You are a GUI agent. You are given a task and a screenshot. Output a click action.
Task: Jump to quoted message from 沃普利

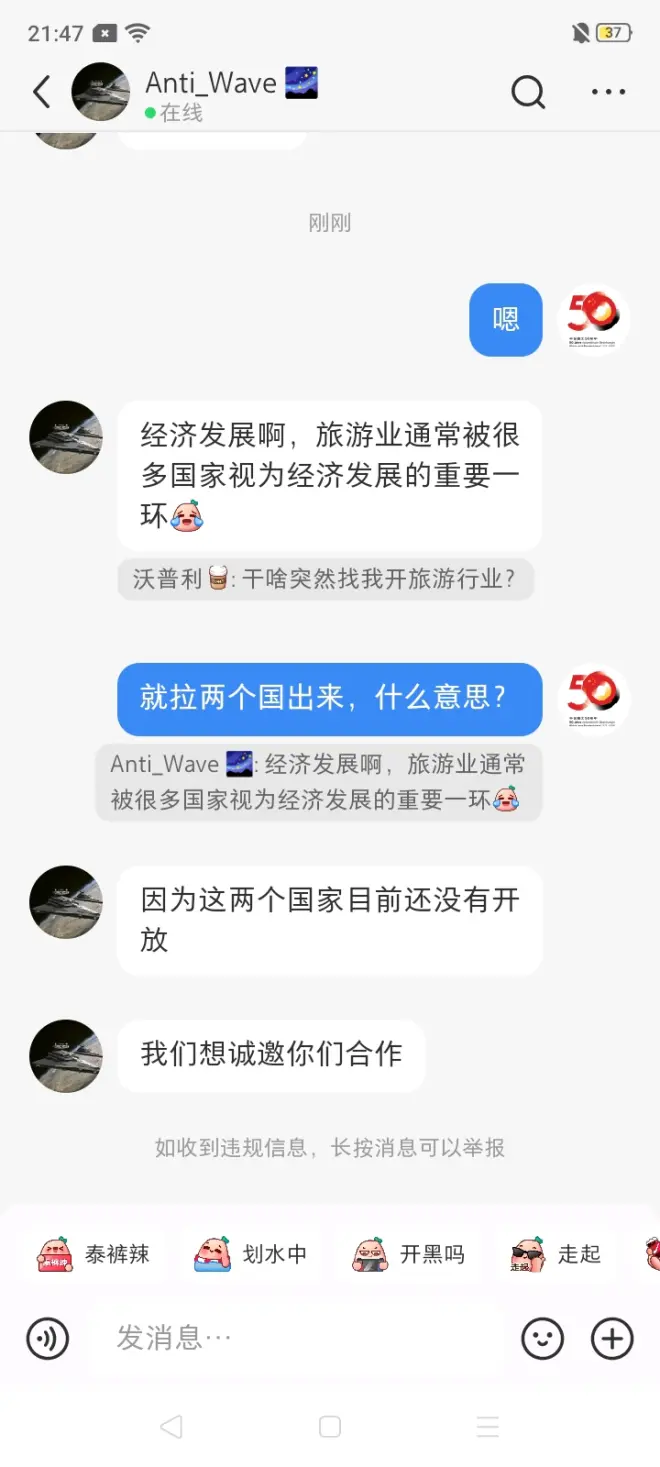325,579
